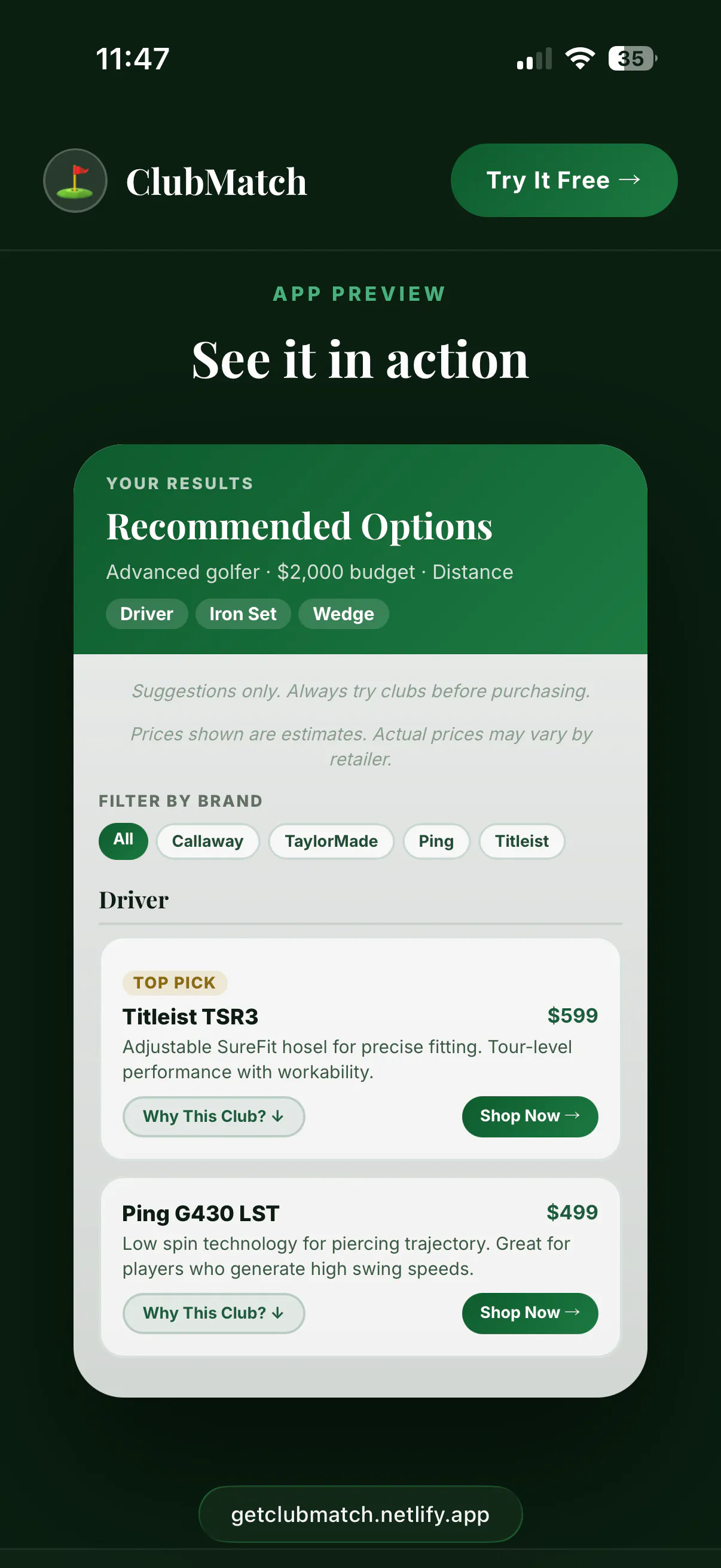Filter results by Titleist brand
This screenshot has height=1568, width=721.
point(521,841)
